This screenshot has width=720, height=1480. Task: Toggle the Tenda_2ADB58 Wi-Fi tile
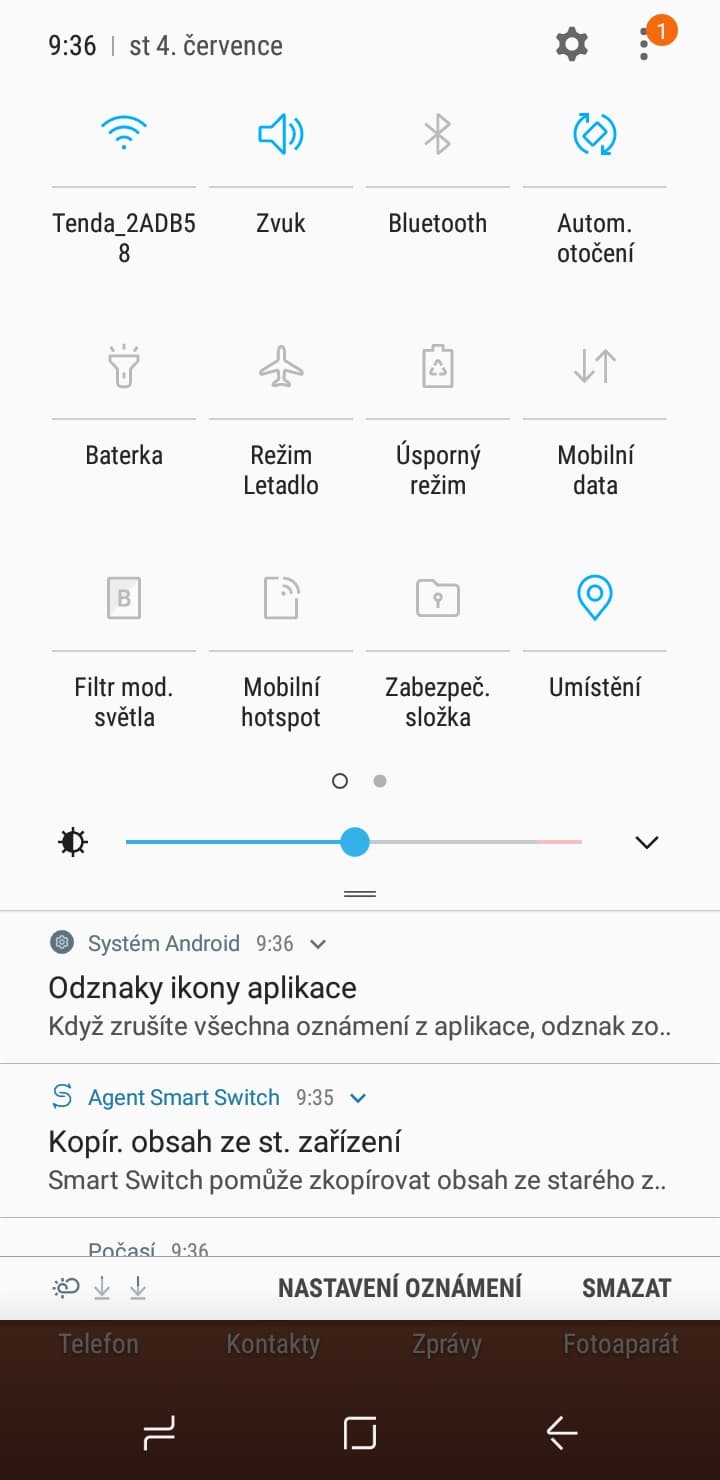point(124,133)
